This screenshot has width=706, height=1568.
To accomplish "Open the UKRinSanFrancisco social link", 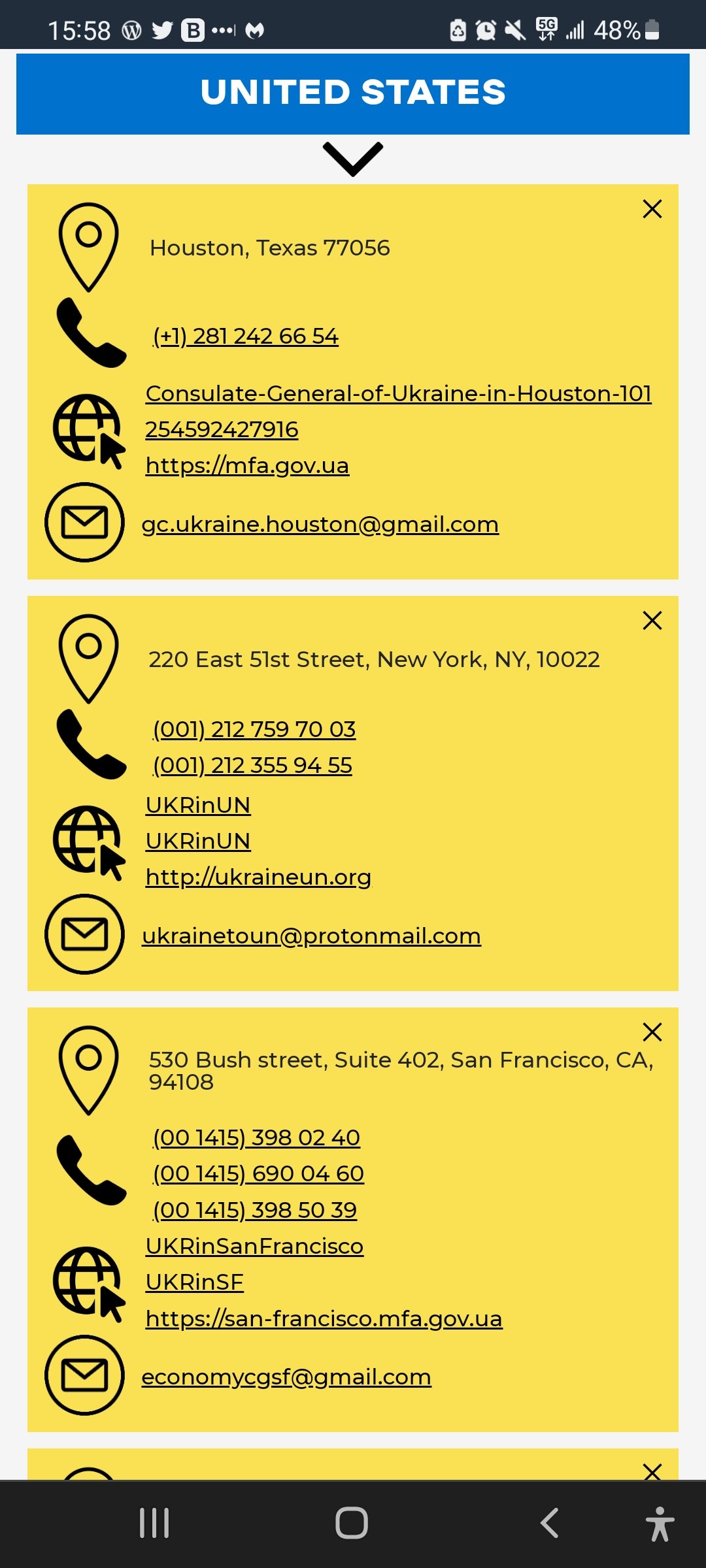I will [254, 1246].
